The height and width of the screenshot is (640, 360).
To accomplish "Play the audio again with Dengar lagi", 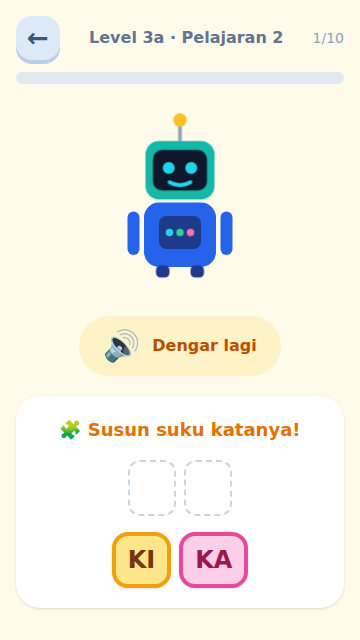I will (x=180, y=346).
